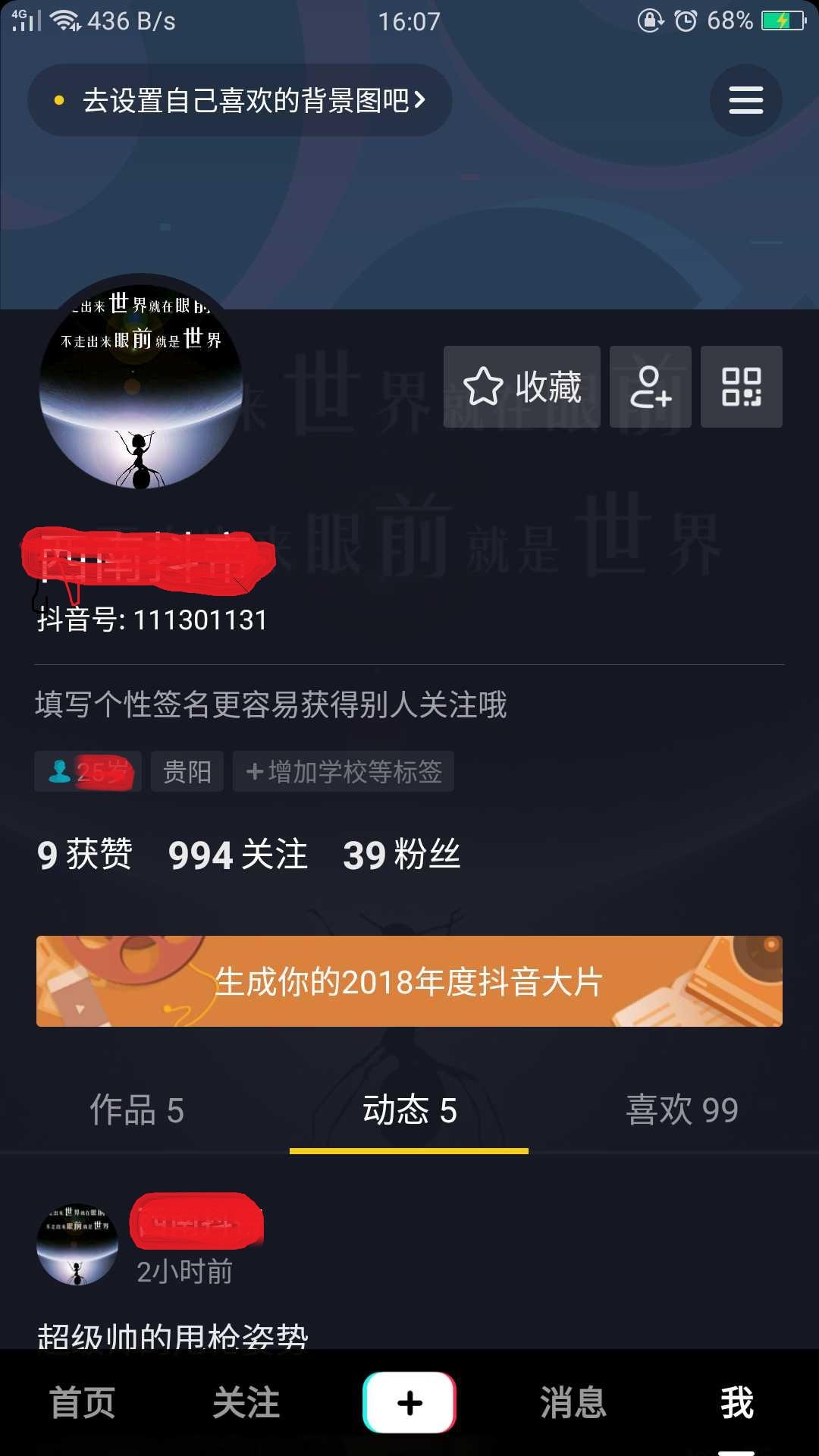Tap the 贵阳 location tag
Screen dimensions: 819x1456
(187, 771)
